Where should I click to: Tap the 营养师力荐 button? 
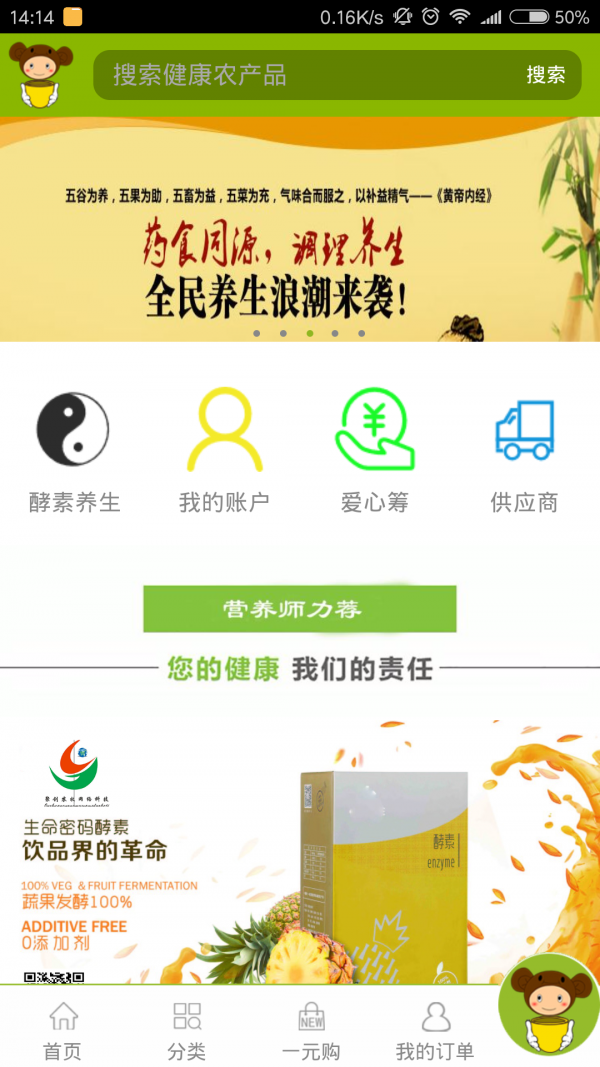tap(300, 609)
